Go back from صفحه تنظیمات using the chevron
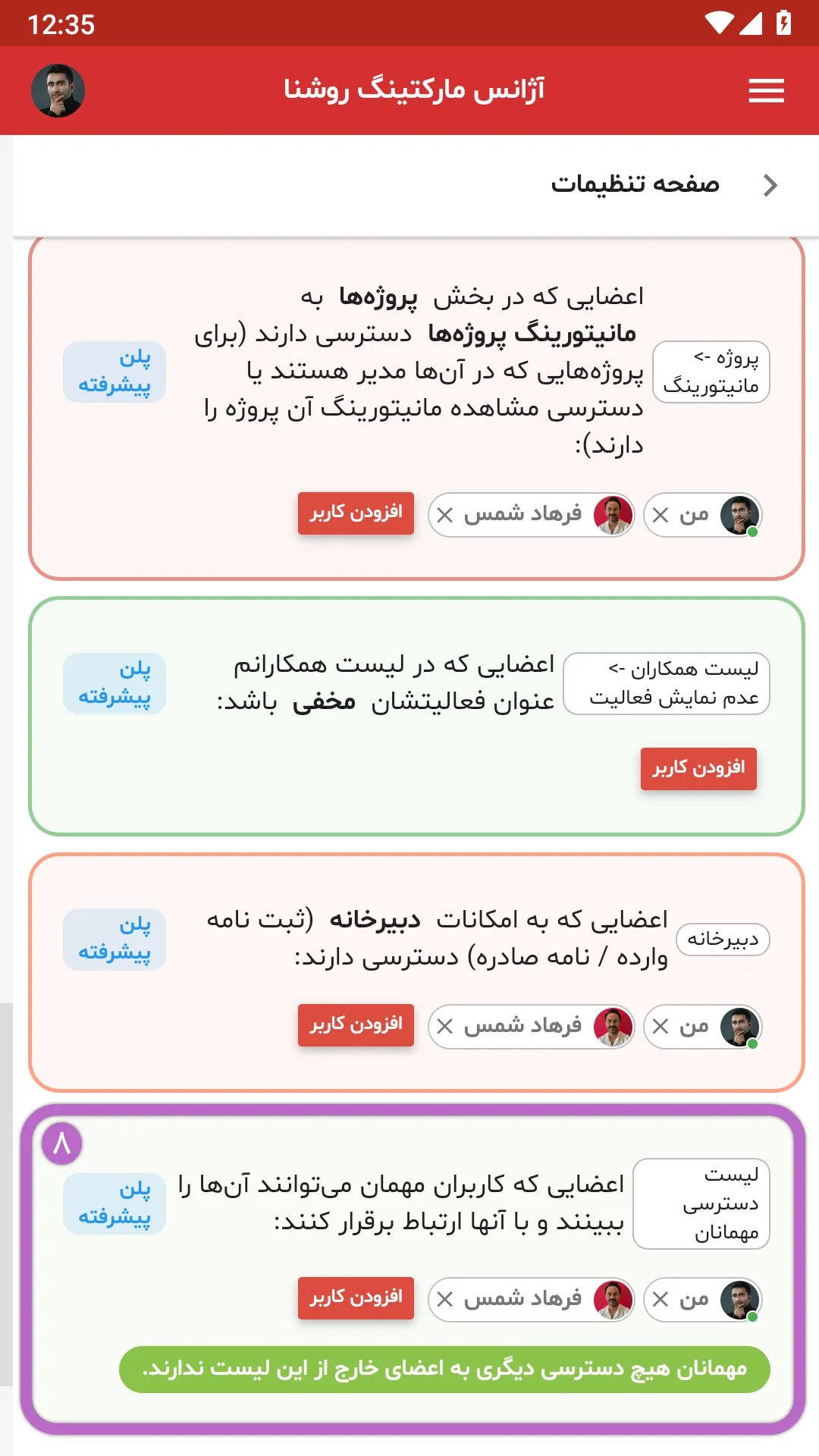The height and width of the screenshot is (1456, 819). coord(770,185)
